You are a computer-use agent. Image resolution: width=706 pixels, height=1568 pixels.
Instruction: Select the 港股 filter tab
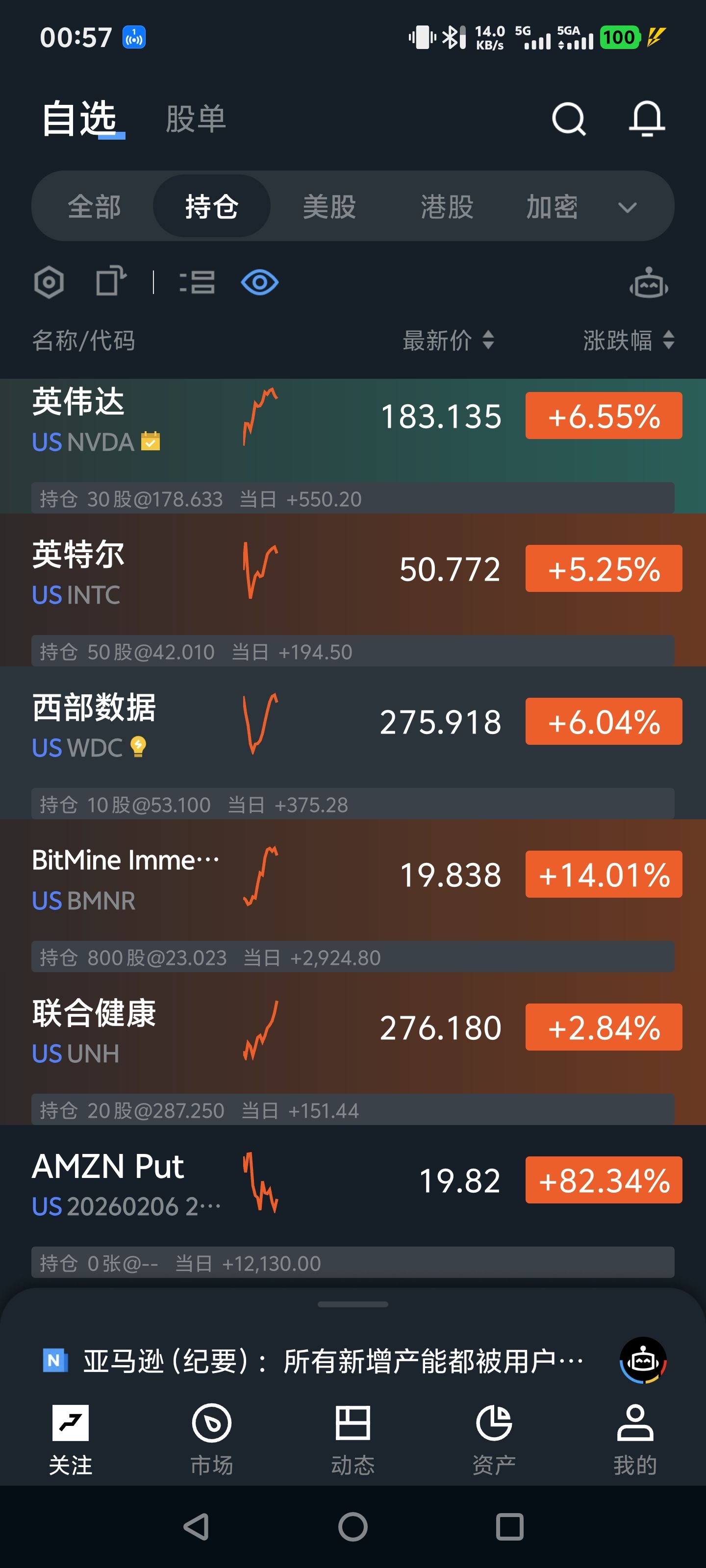(x=447, y=207)
